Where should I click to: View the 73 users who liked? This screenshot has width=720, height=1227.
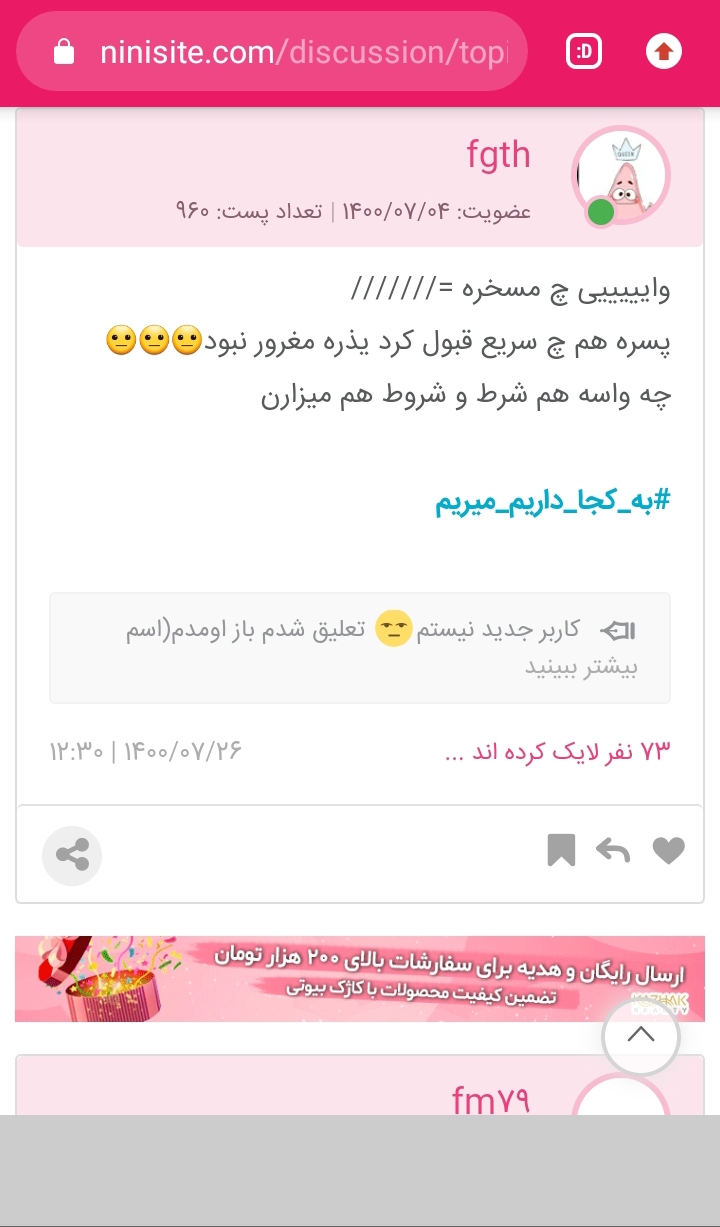point(556,752)
